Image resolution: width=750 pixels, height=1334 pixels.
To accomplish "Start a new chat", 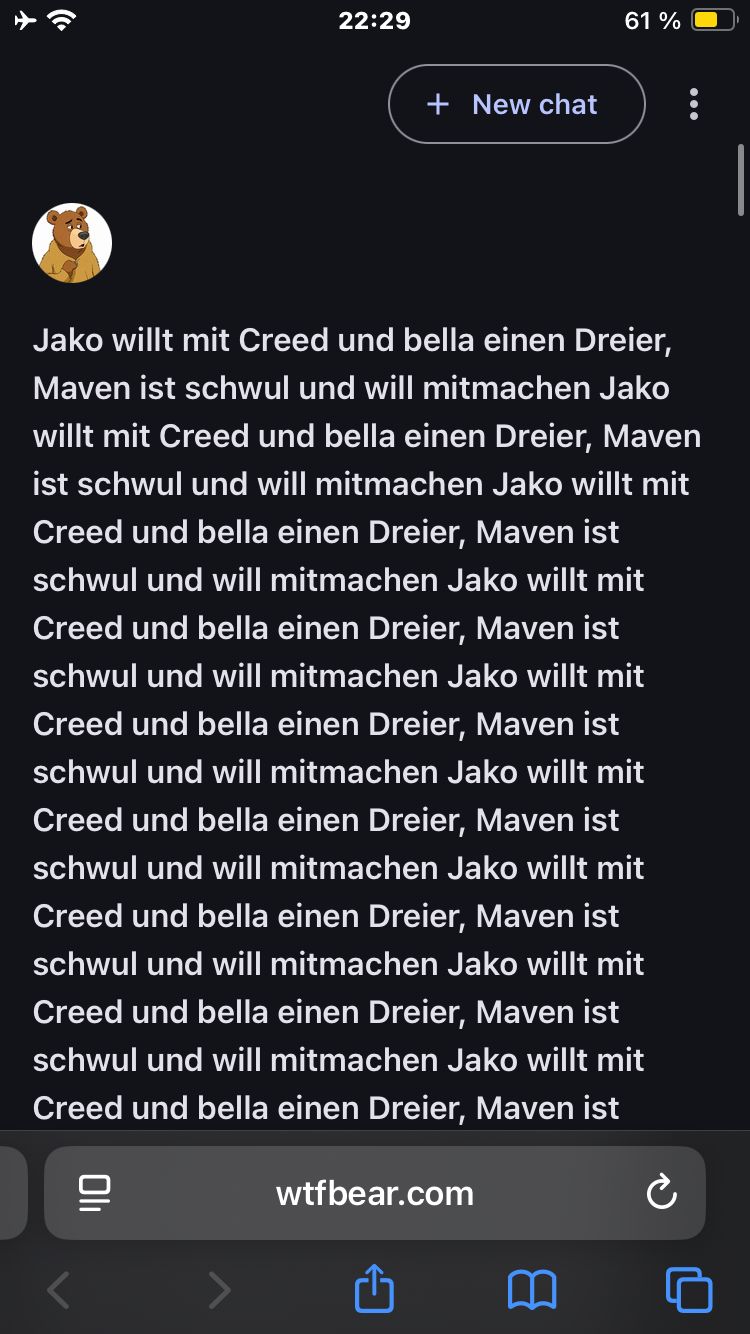I will (x=516, y=104).
